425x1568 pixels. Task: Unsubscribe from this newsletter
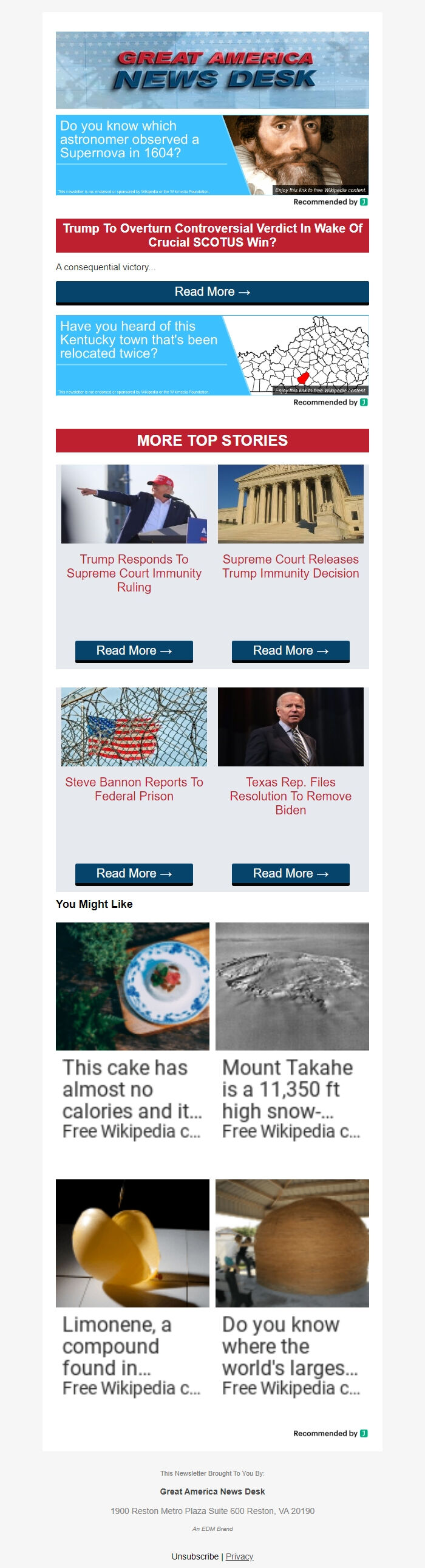pos(195,1556)
